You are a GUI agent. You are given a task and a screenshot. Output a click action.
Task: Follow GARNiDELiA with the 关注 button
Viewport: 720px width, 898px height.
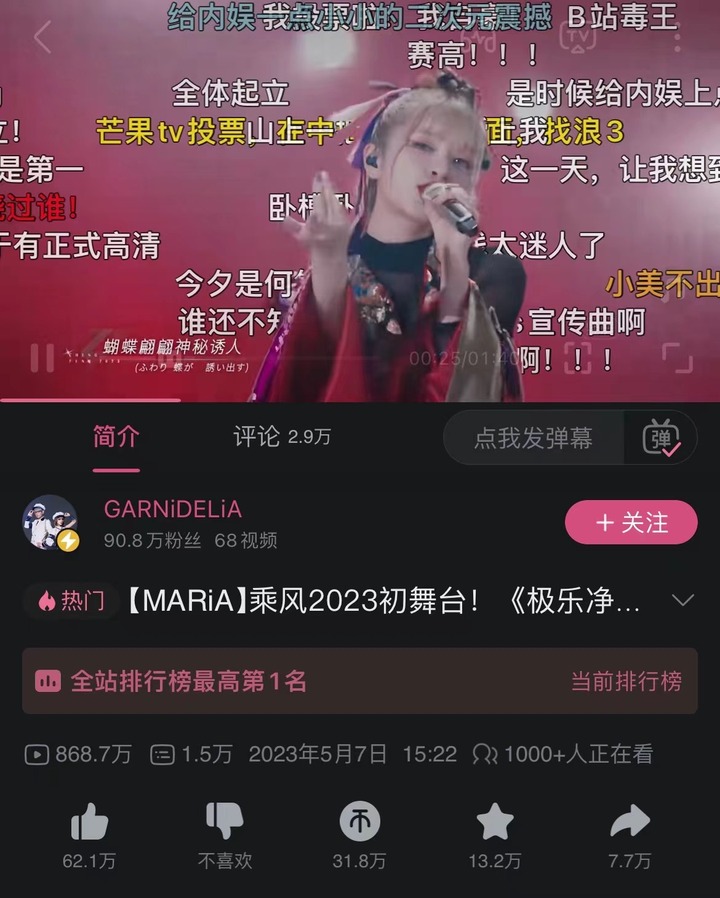point(631,522)
